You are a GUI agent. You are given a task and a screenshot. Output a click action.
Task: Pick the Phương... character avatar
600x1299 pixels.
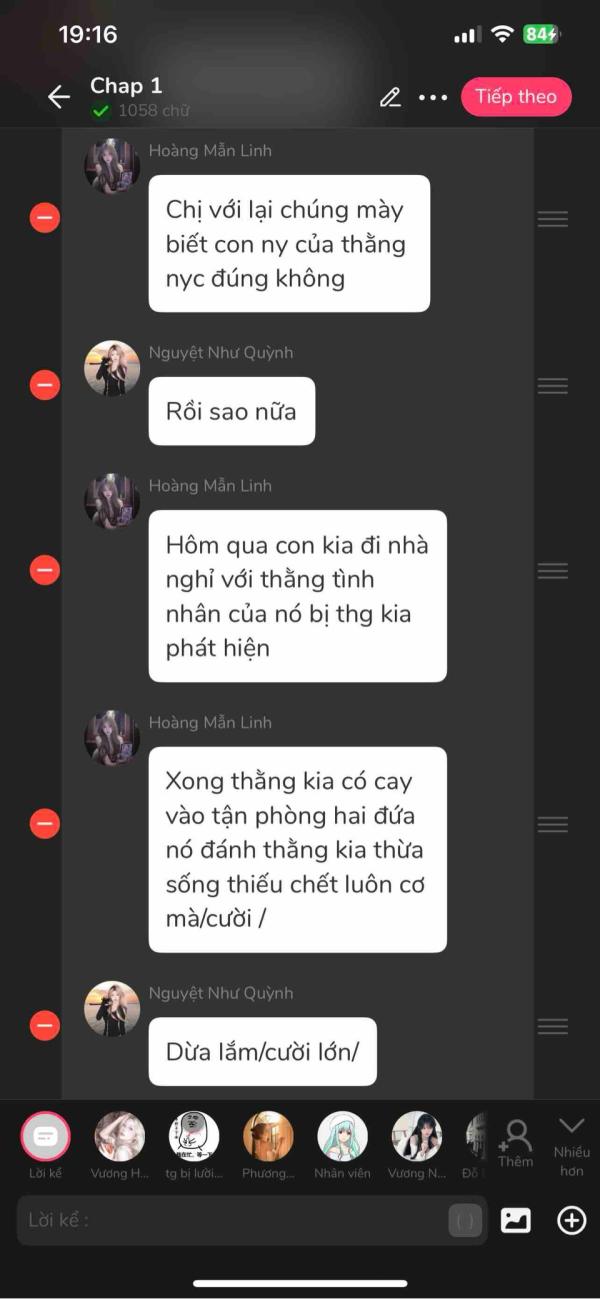point(268,1137)
